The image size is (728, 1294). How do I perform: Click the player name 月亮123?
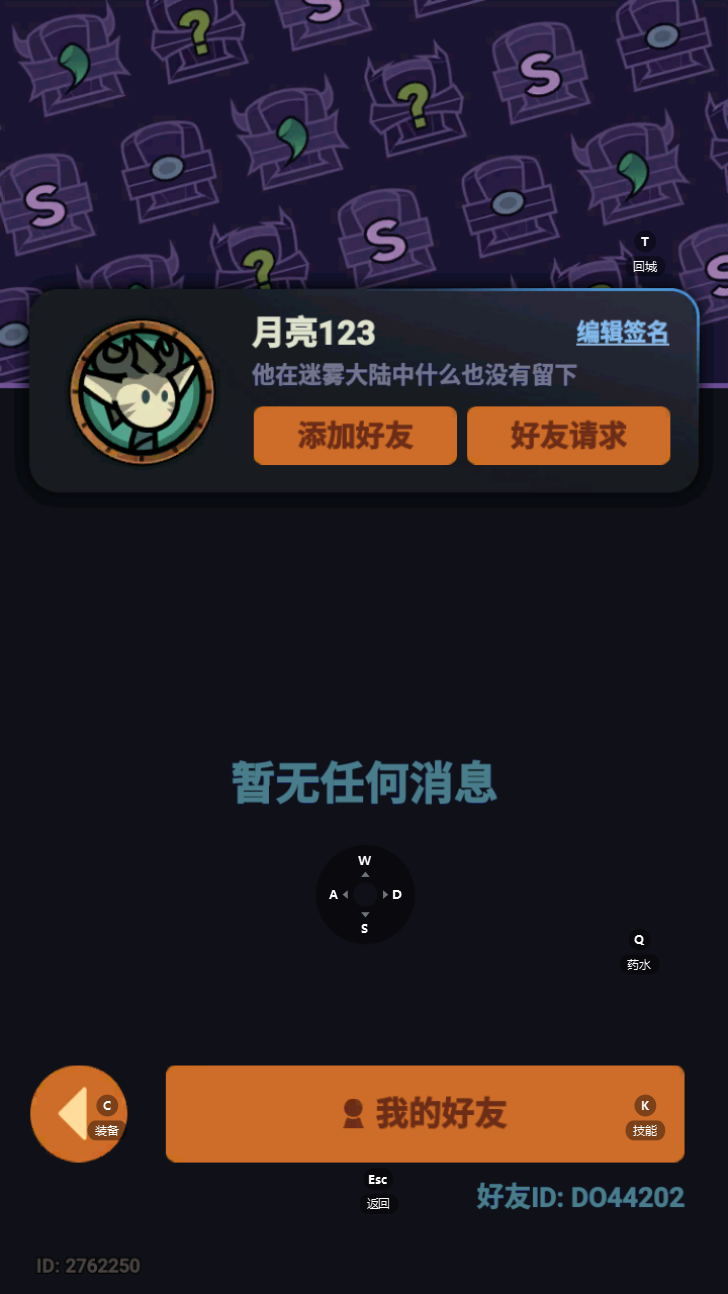311,332
